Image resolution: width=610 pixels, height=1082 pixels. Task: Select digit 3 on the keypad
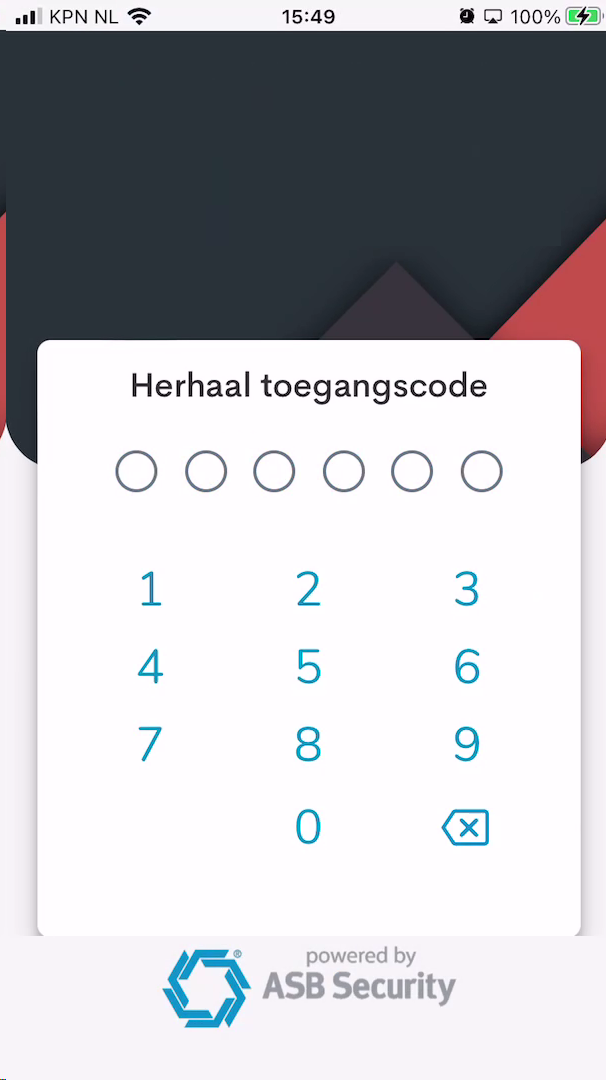[466, 589]
